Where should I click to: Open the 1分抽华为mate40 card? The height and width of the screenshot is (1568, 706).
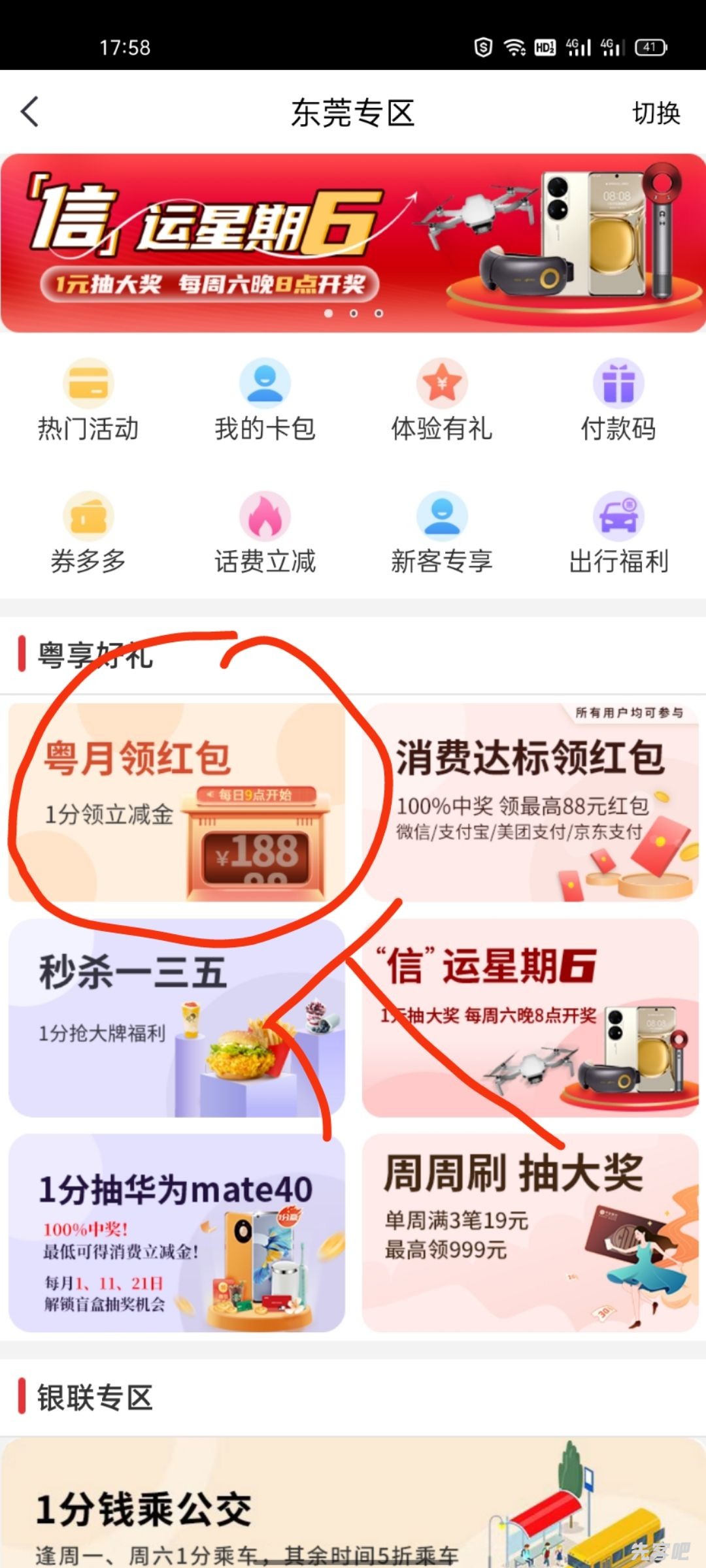coord(176,1233)
